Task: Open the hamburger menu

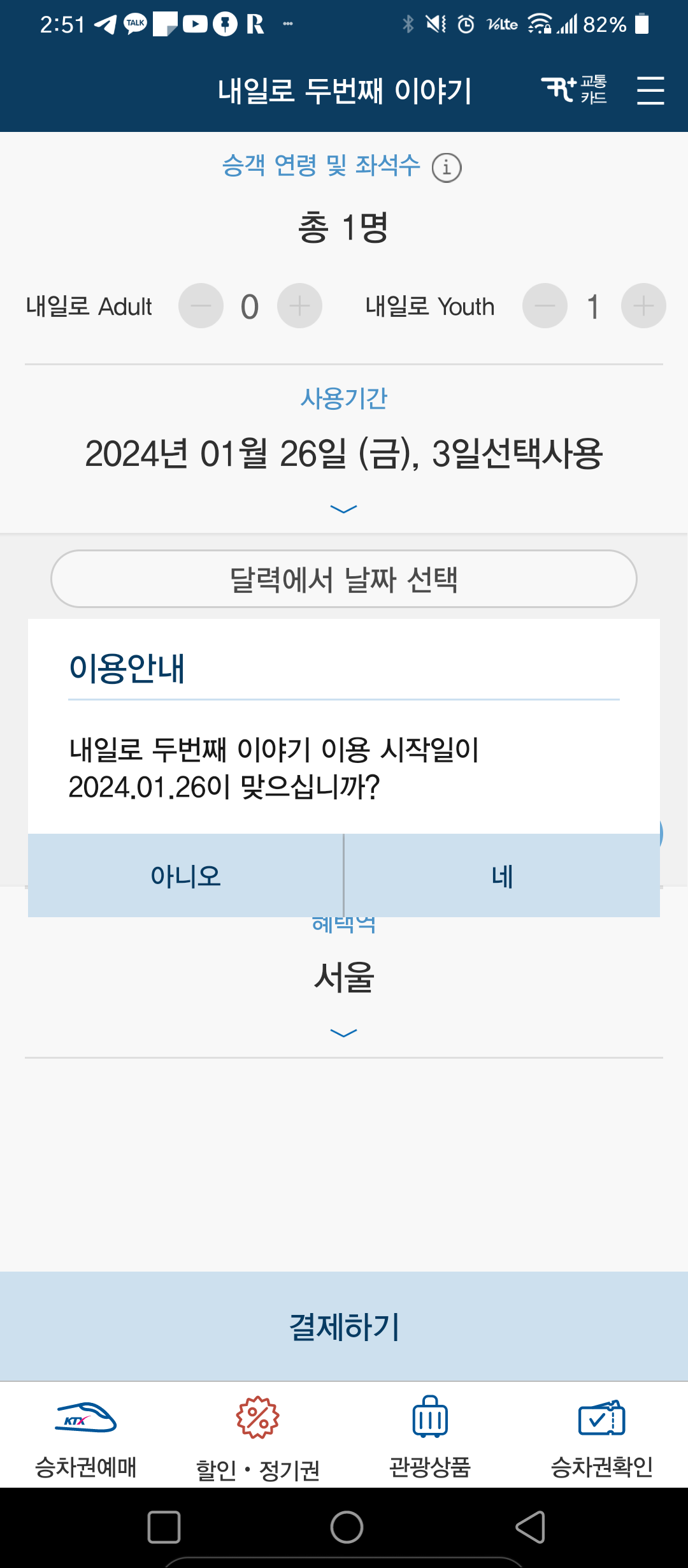Action: tap(651, 90)
